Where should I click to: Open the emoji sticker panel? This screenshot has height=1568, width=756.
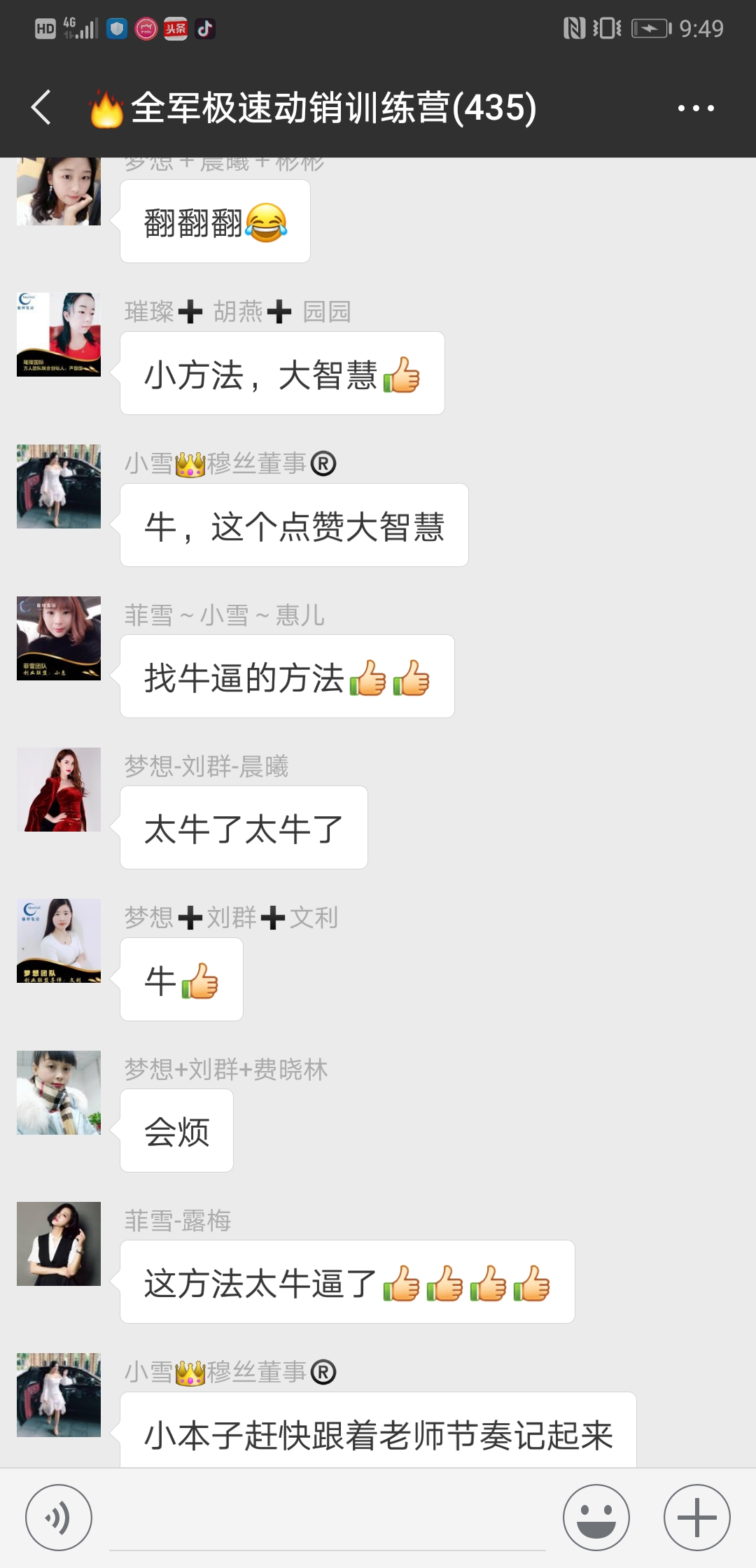[596, 1518]
